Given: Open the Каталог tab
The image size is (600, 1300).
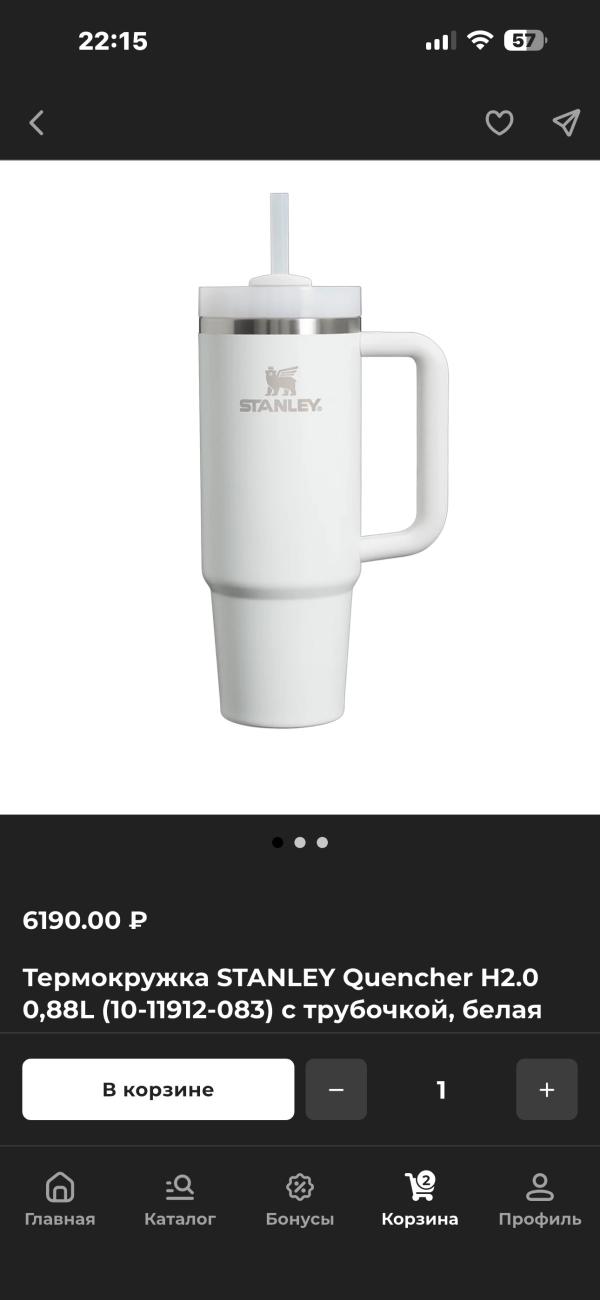Looking at the screenshot, I should pos(180,1200).
